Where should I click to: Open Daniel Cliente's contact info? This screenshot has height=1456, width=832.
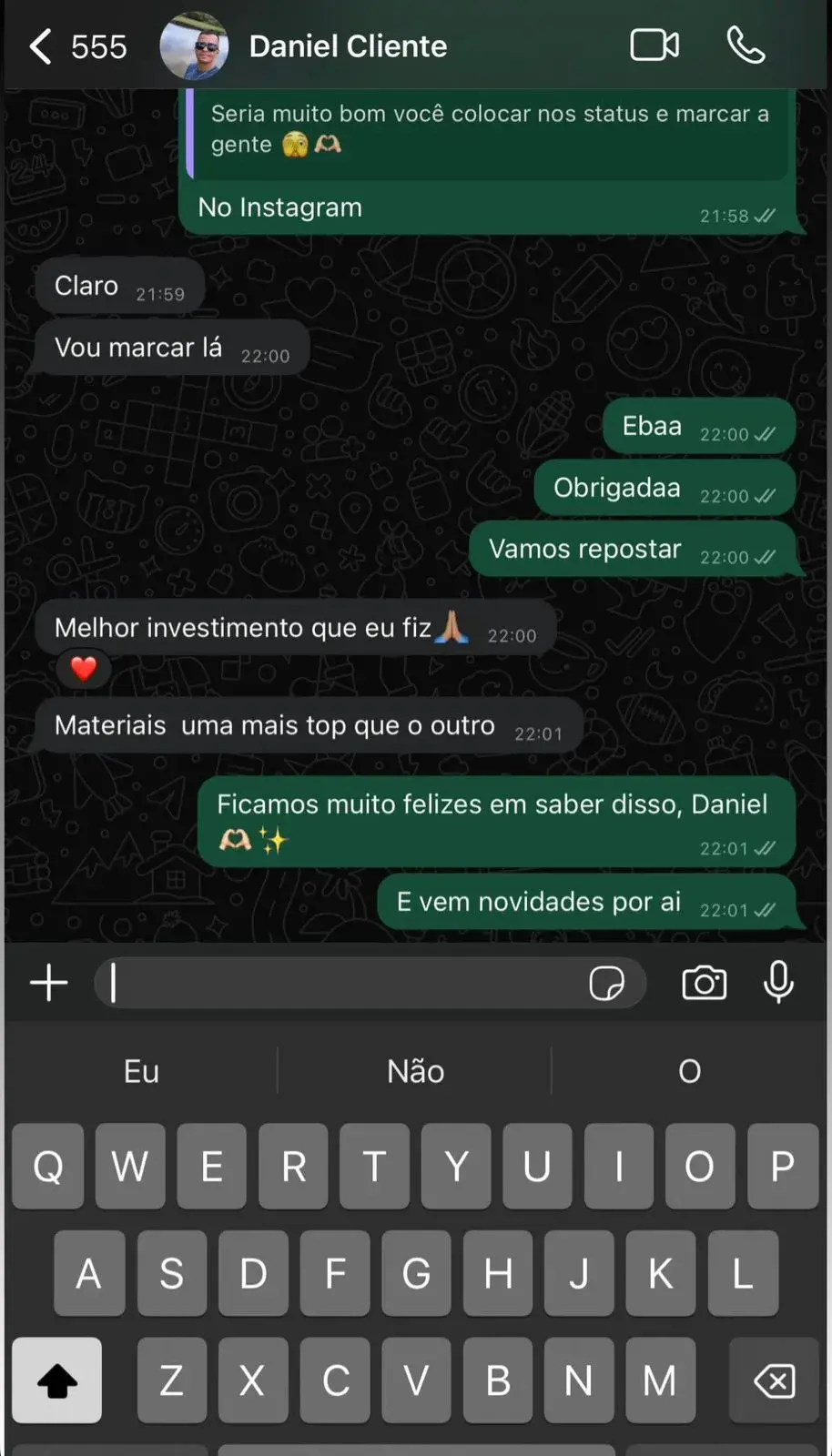click(348, 46)
